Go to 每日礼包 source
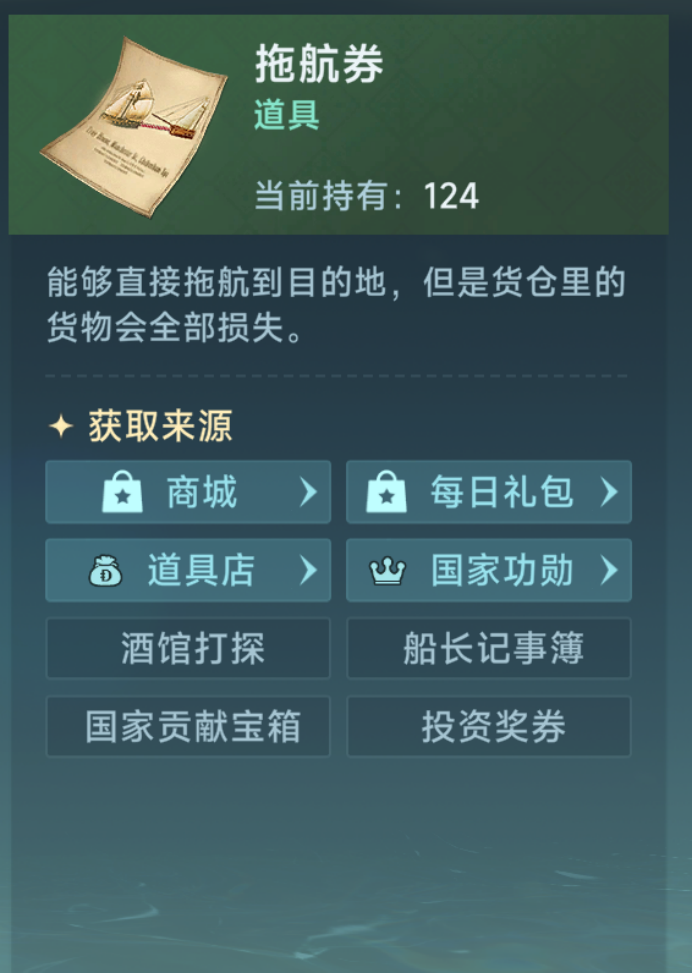The height and width of the screenshot is (974, 692). point(489,492)
